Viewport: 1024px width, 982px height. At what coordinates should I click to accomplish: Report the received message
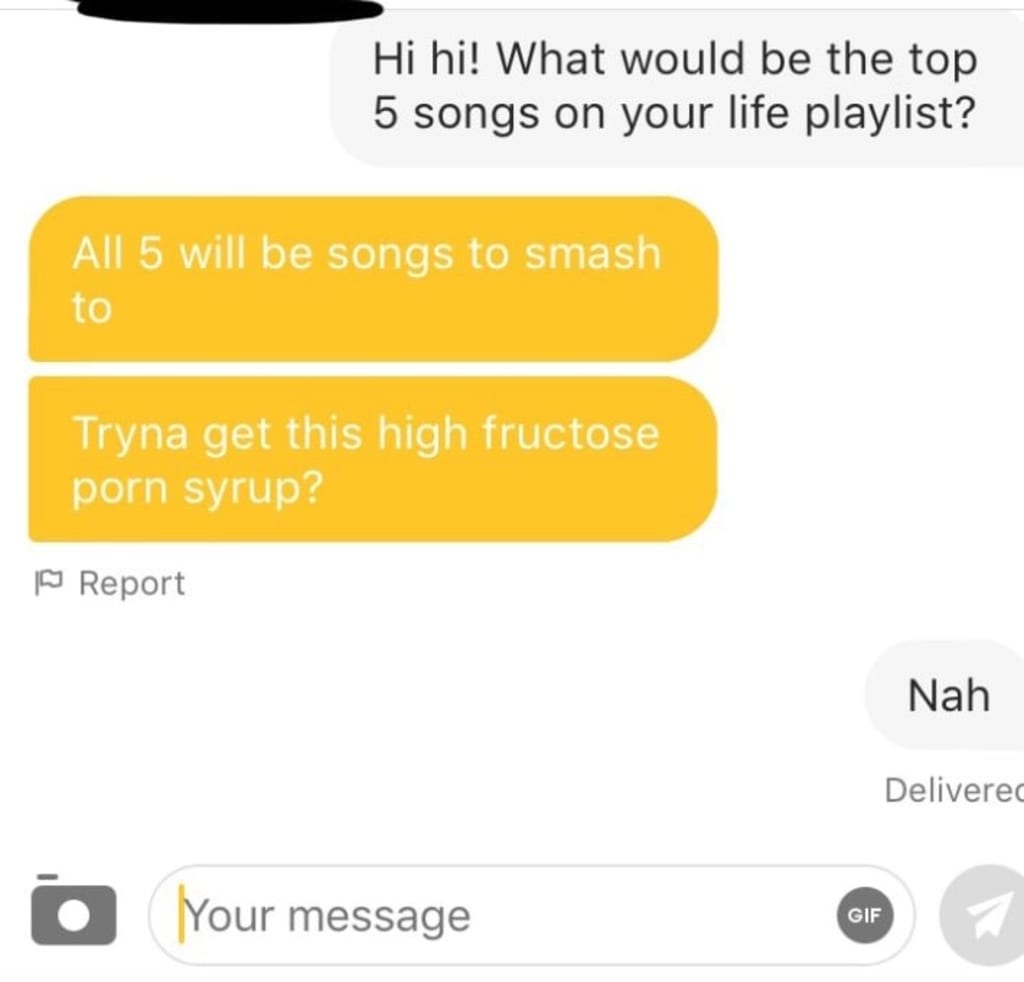(x=110, y=583)
